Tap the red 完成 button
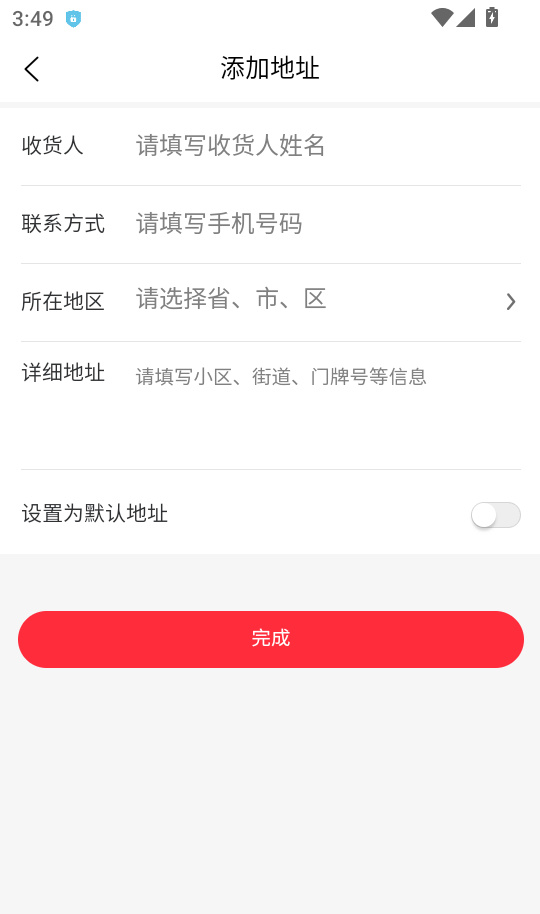The image size is (540, 914). pos(271,639)
